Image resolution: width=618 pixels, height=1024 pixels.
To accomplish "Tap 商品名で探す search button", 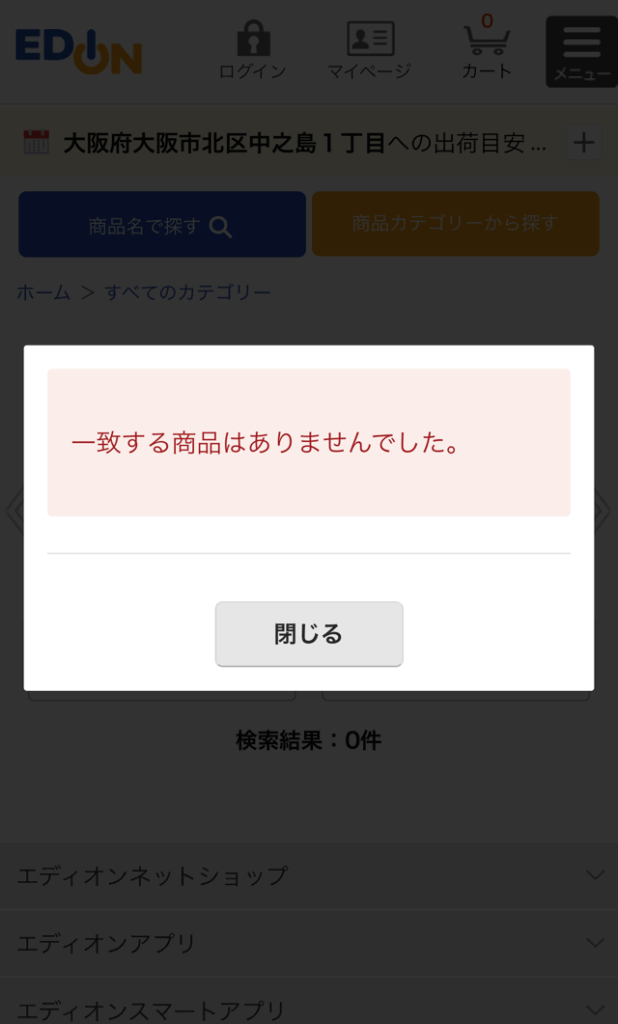I will (162, 225).
